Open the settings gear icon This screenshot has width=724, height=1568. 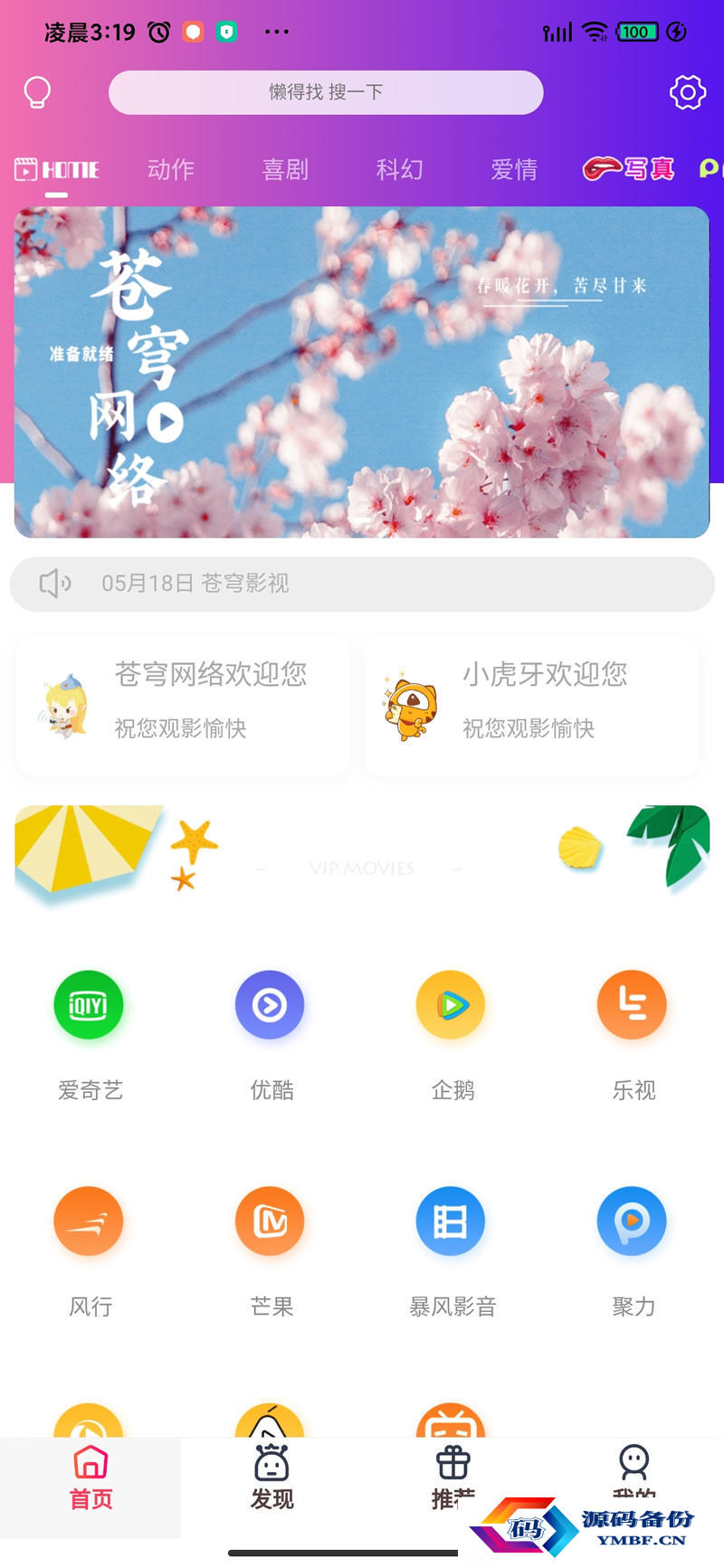click(687, 92)
